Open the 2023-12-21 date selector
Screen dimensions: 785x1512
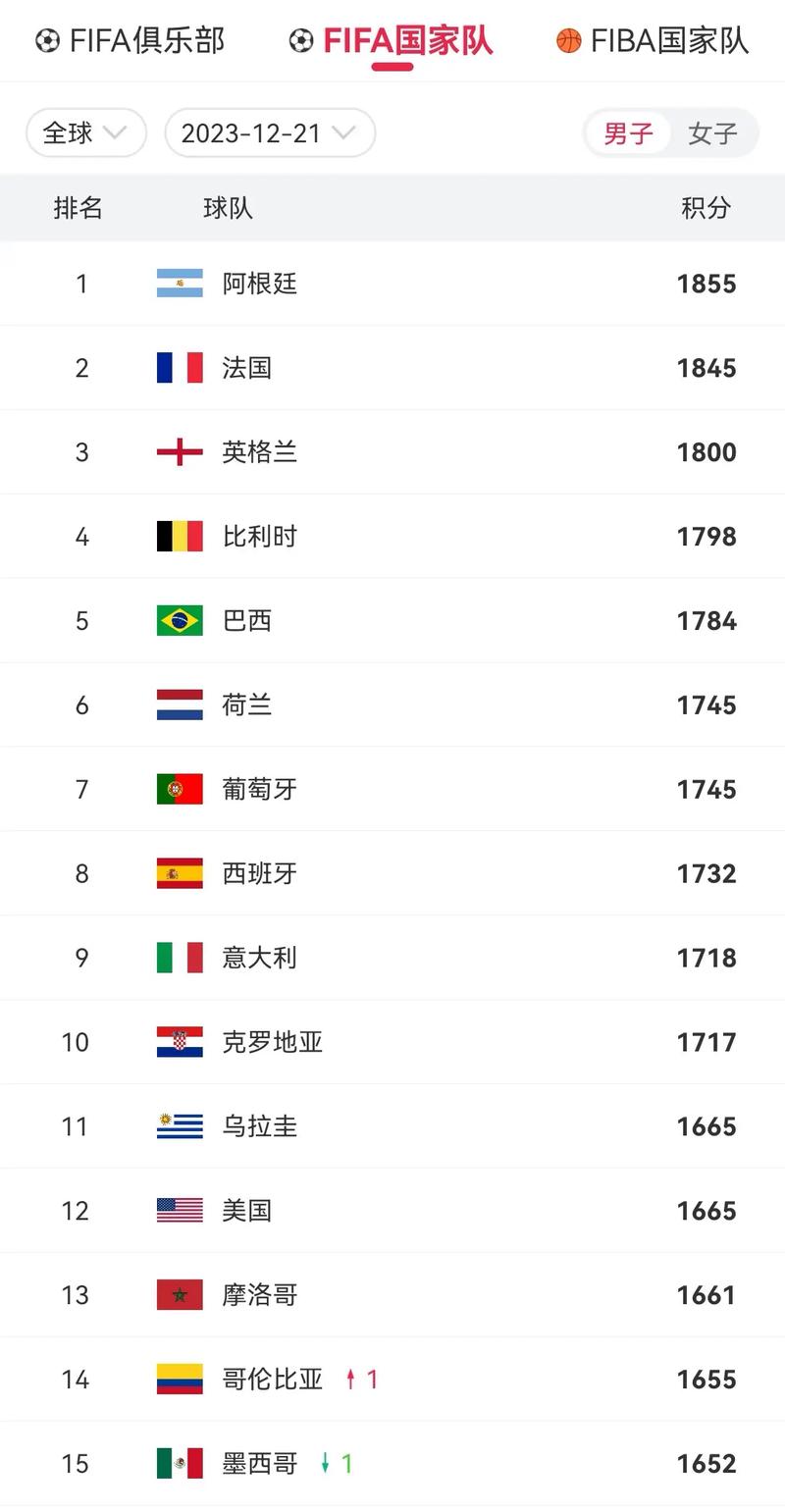pyautogui.click(x=269, y=133)
